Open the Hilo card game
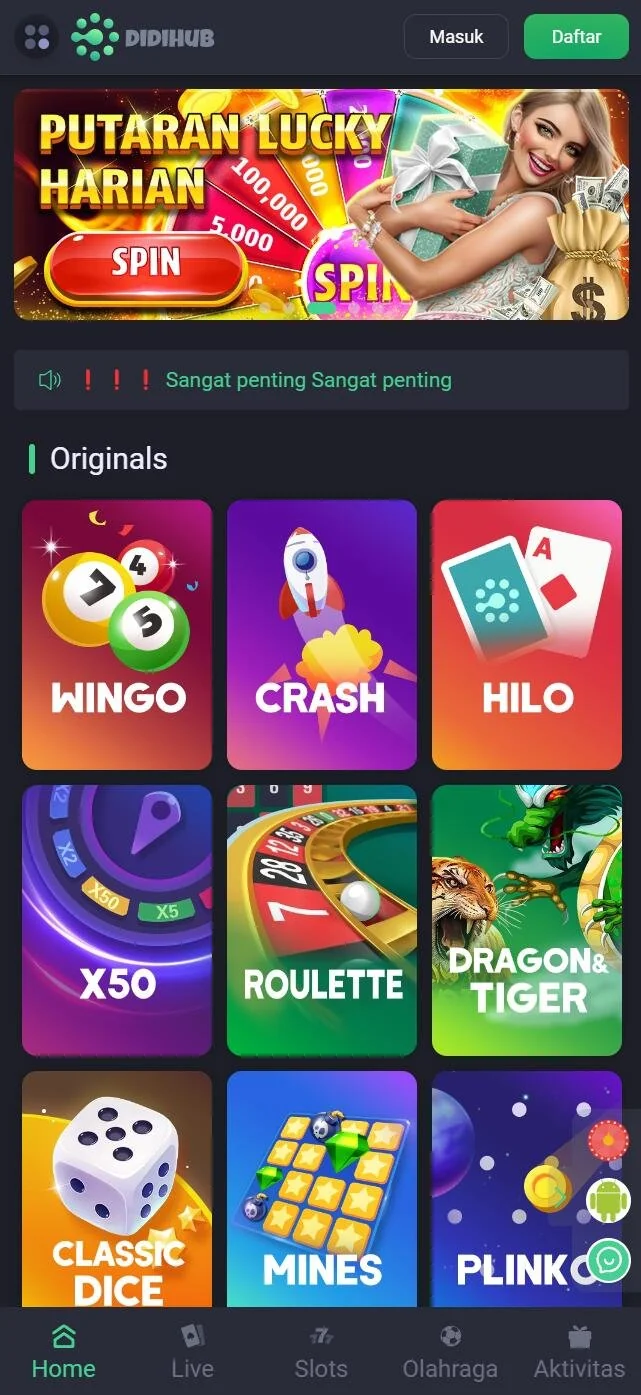 [526, 634]
